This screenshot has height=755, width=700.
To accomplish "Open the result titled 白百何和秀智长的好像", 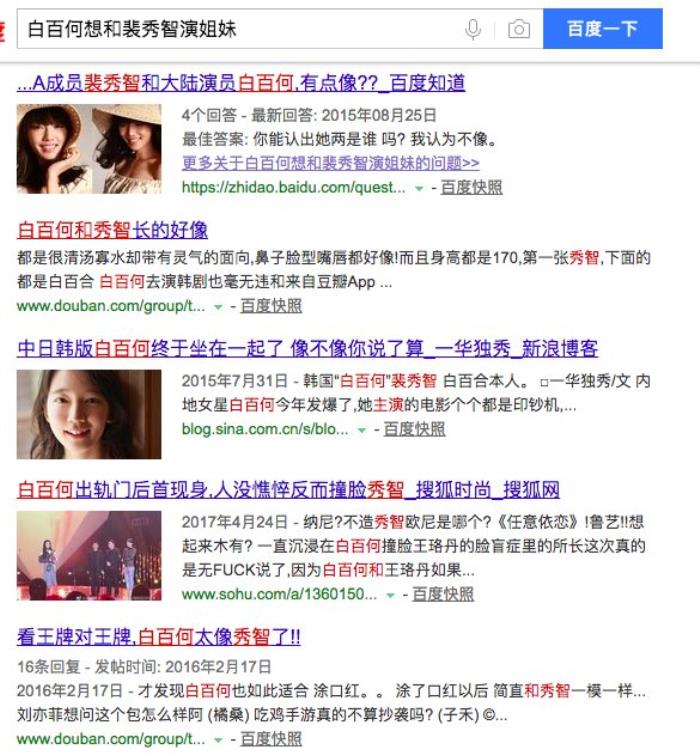I will click(113, 230).
